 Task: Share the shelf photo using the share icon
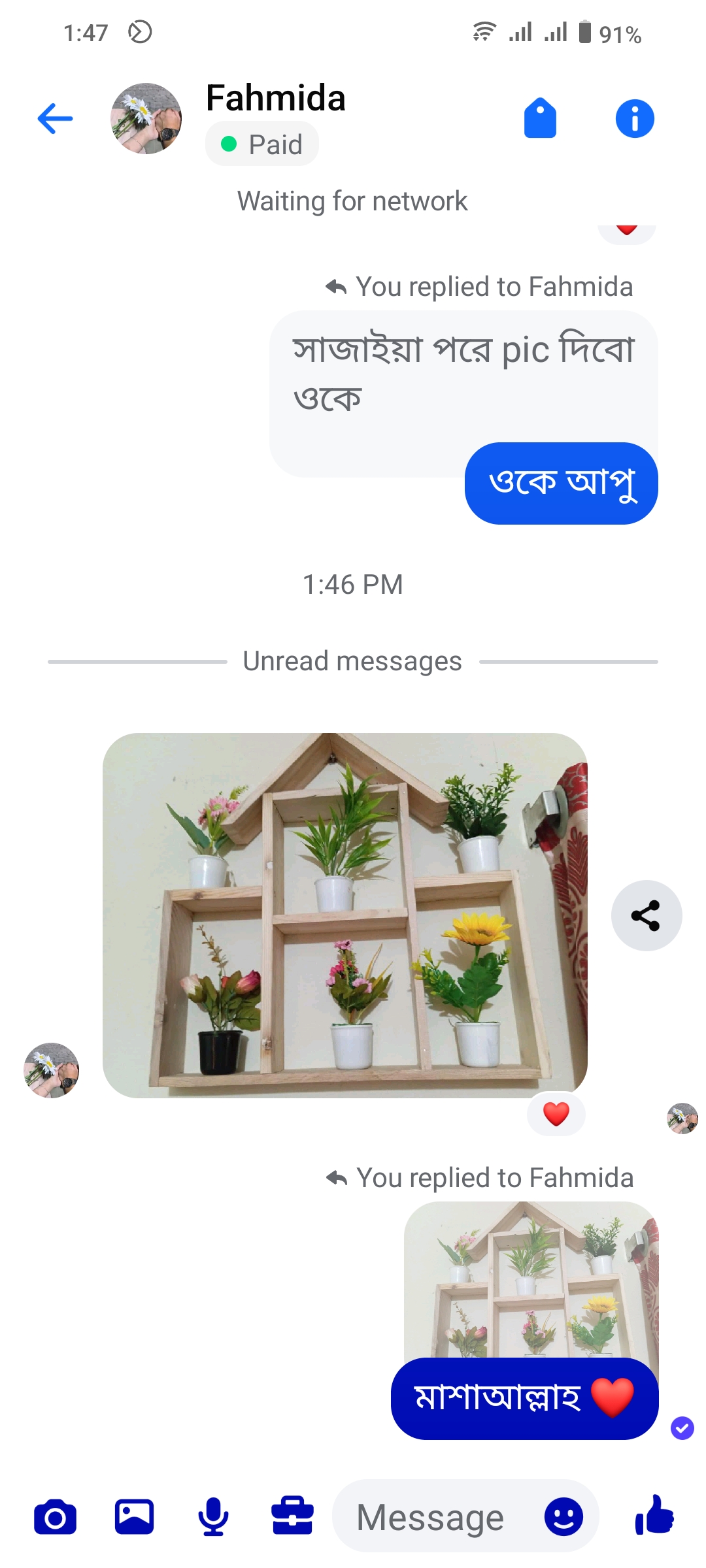pyautogui.click(x=646, y=915)
